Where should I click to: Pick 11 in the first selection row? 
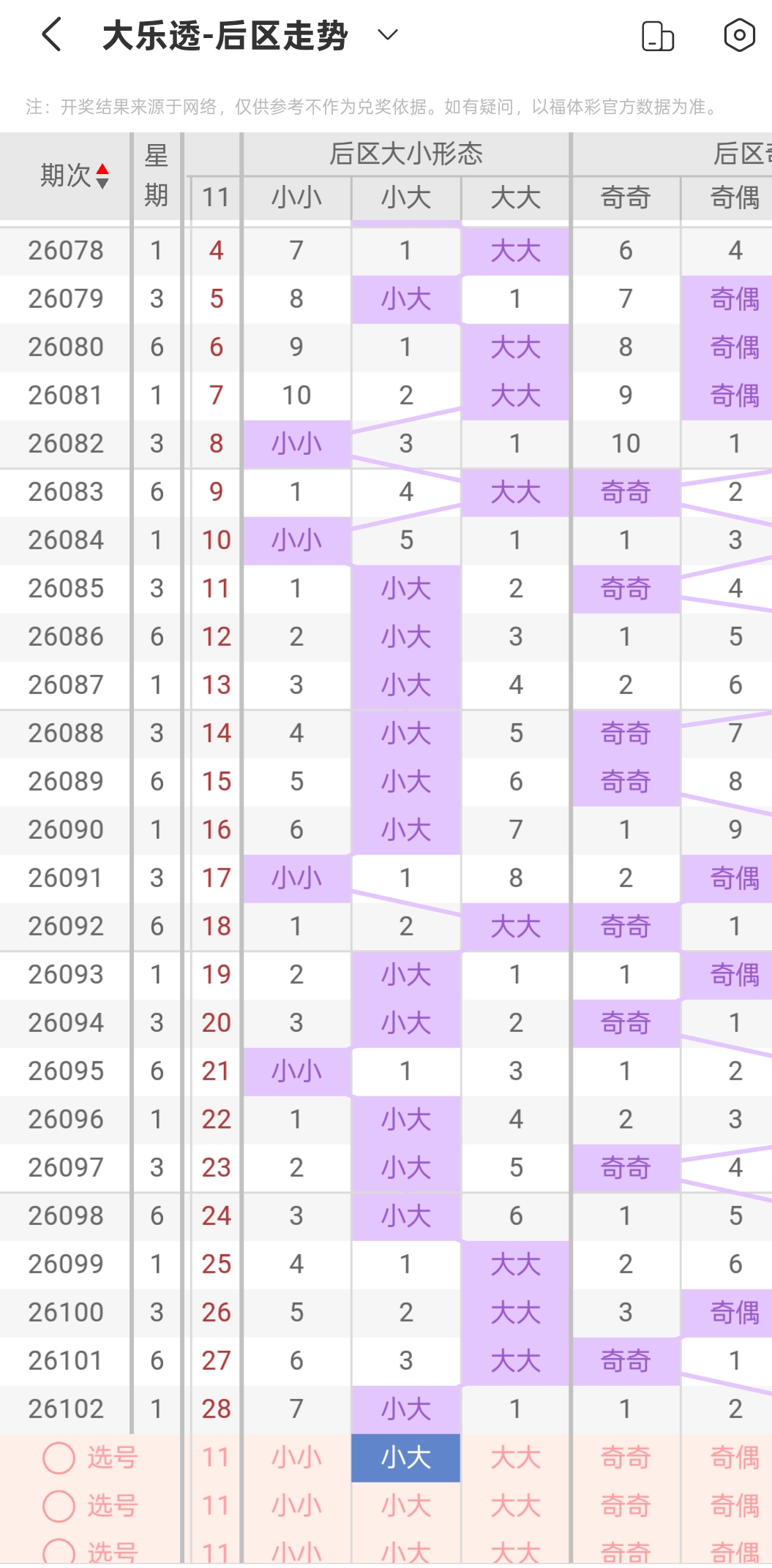(216, 1458)
